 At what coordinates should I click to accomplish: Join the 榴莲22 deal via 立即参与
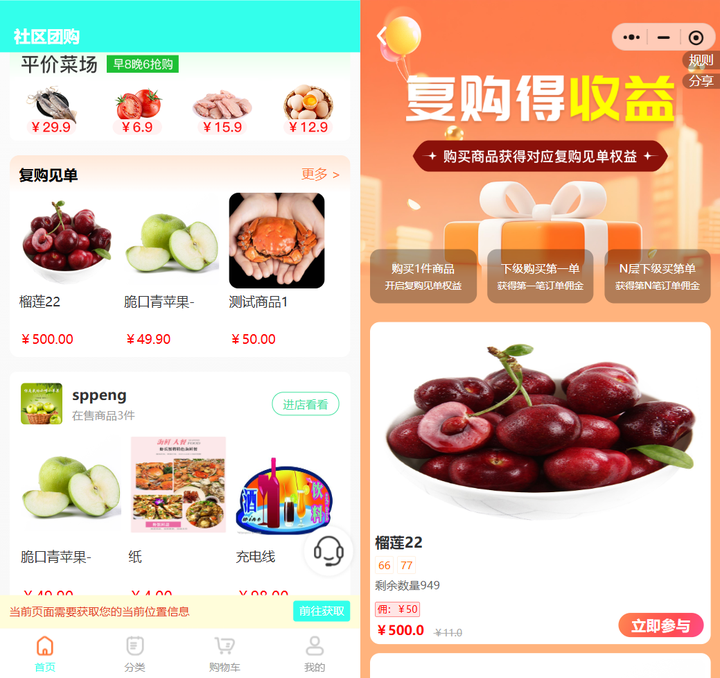coord(660,626)
